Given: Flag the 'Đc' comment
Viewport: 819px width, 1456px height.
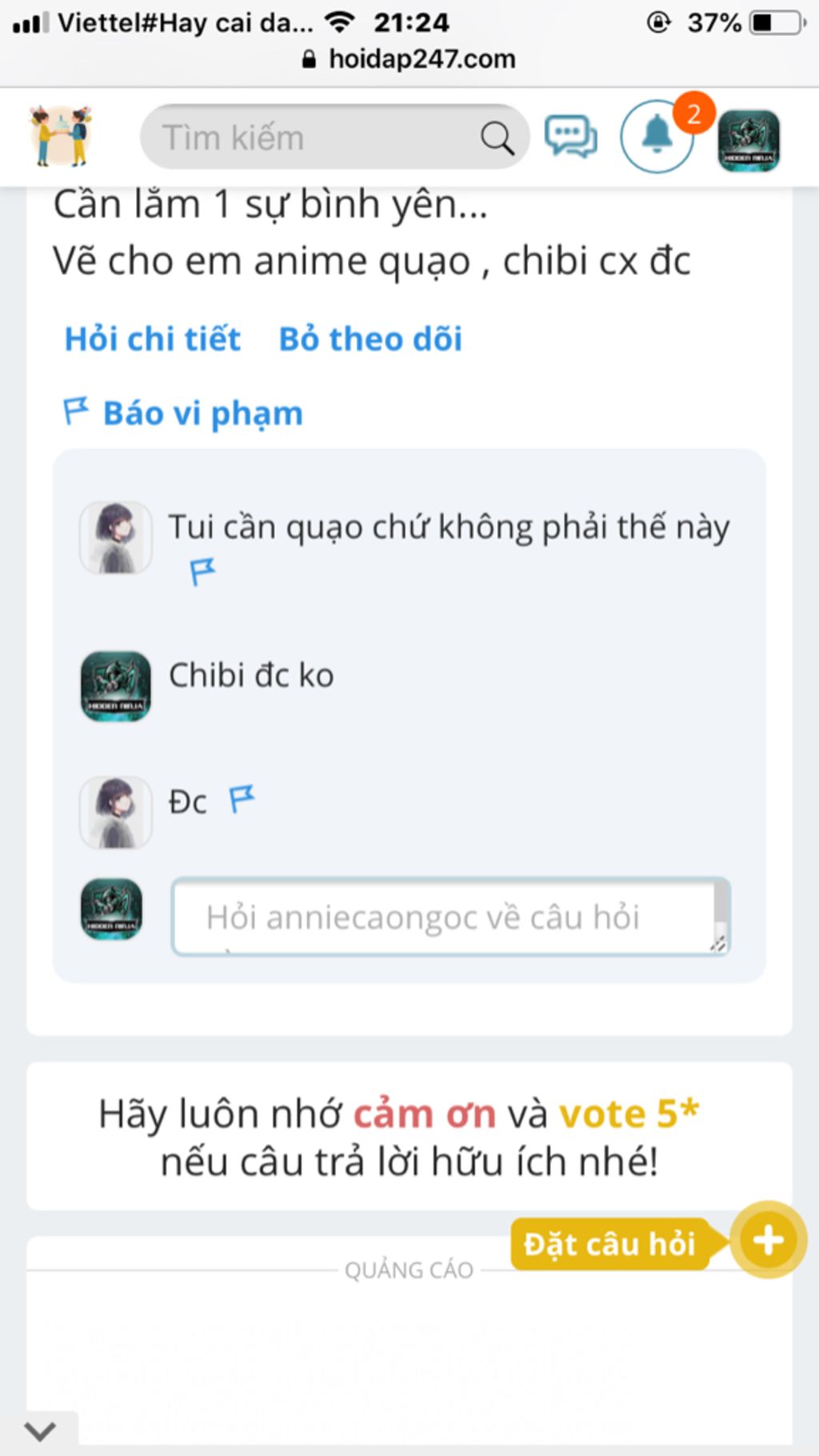Looking at the screenshot, I should point(242,798).
